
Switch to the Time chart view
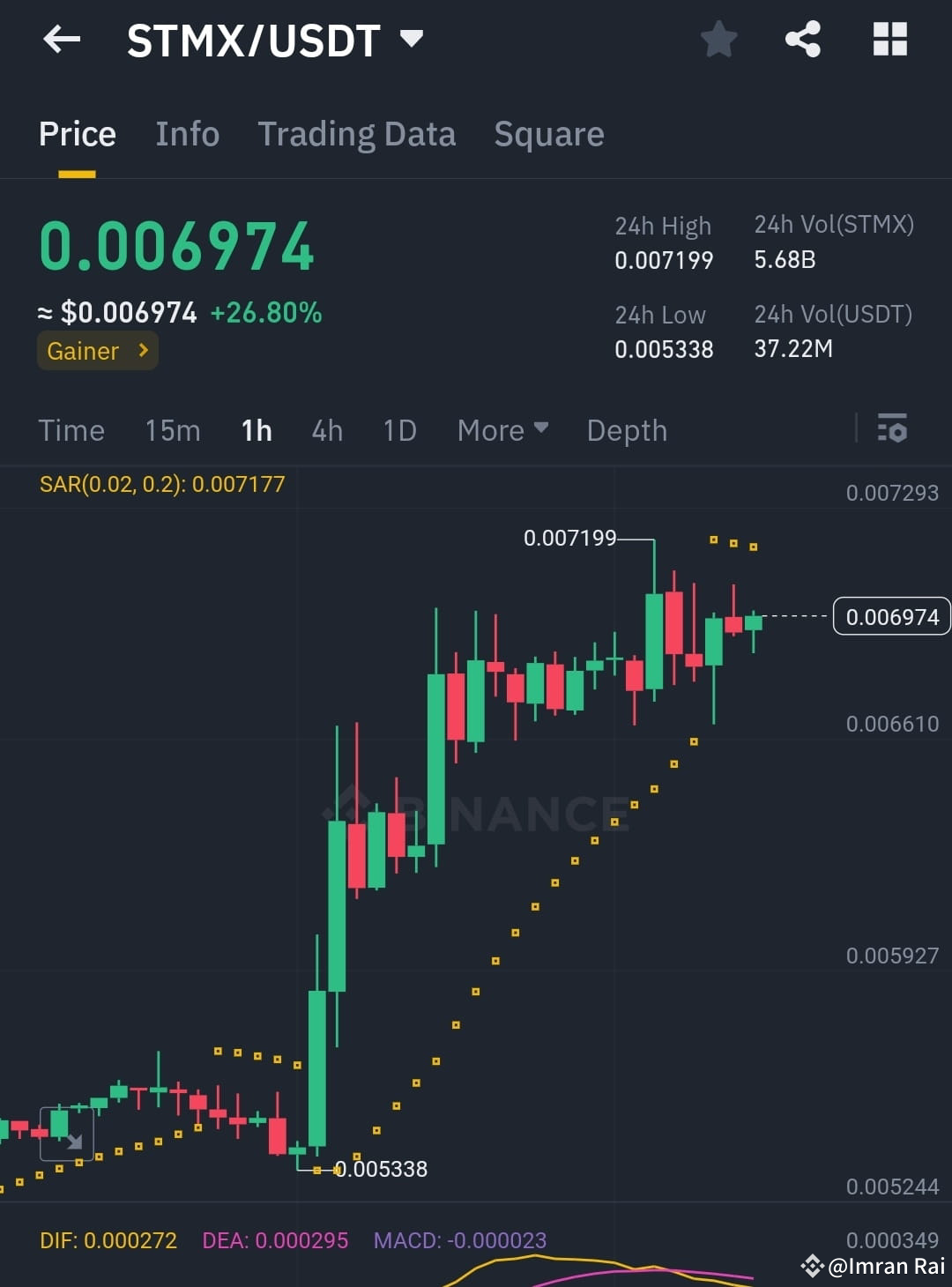pyautogui.click(x=71, y=430)
